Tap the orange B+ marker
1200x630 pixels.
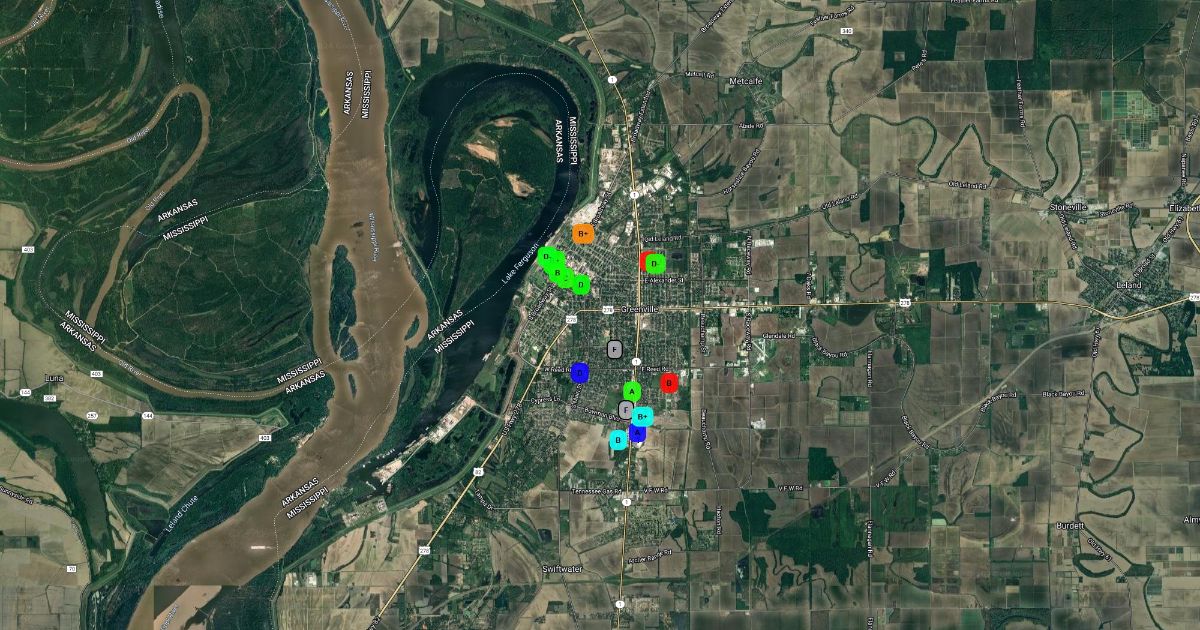(x=583, y=233)
